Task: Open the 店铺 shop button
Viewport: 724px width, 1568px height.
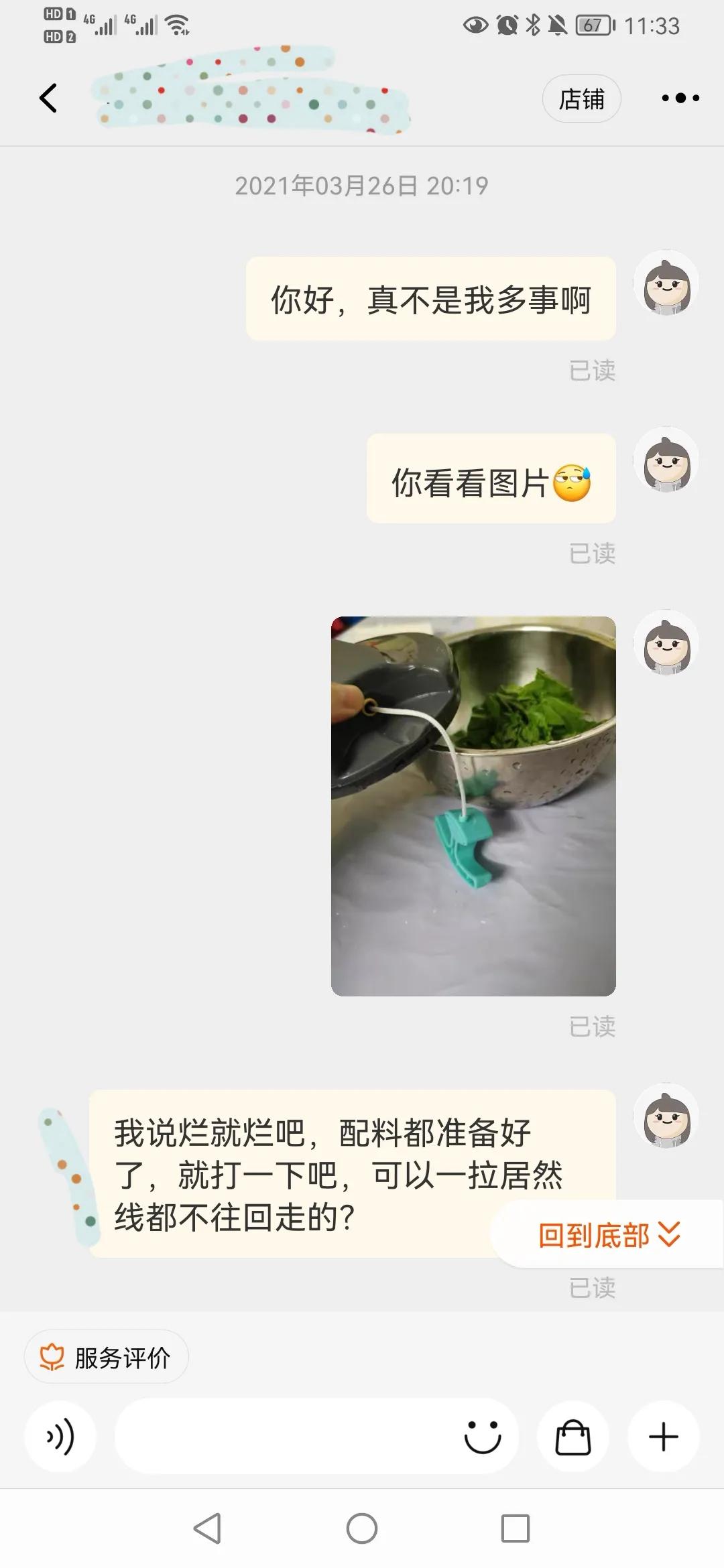Action: click(x=581, y=98)
